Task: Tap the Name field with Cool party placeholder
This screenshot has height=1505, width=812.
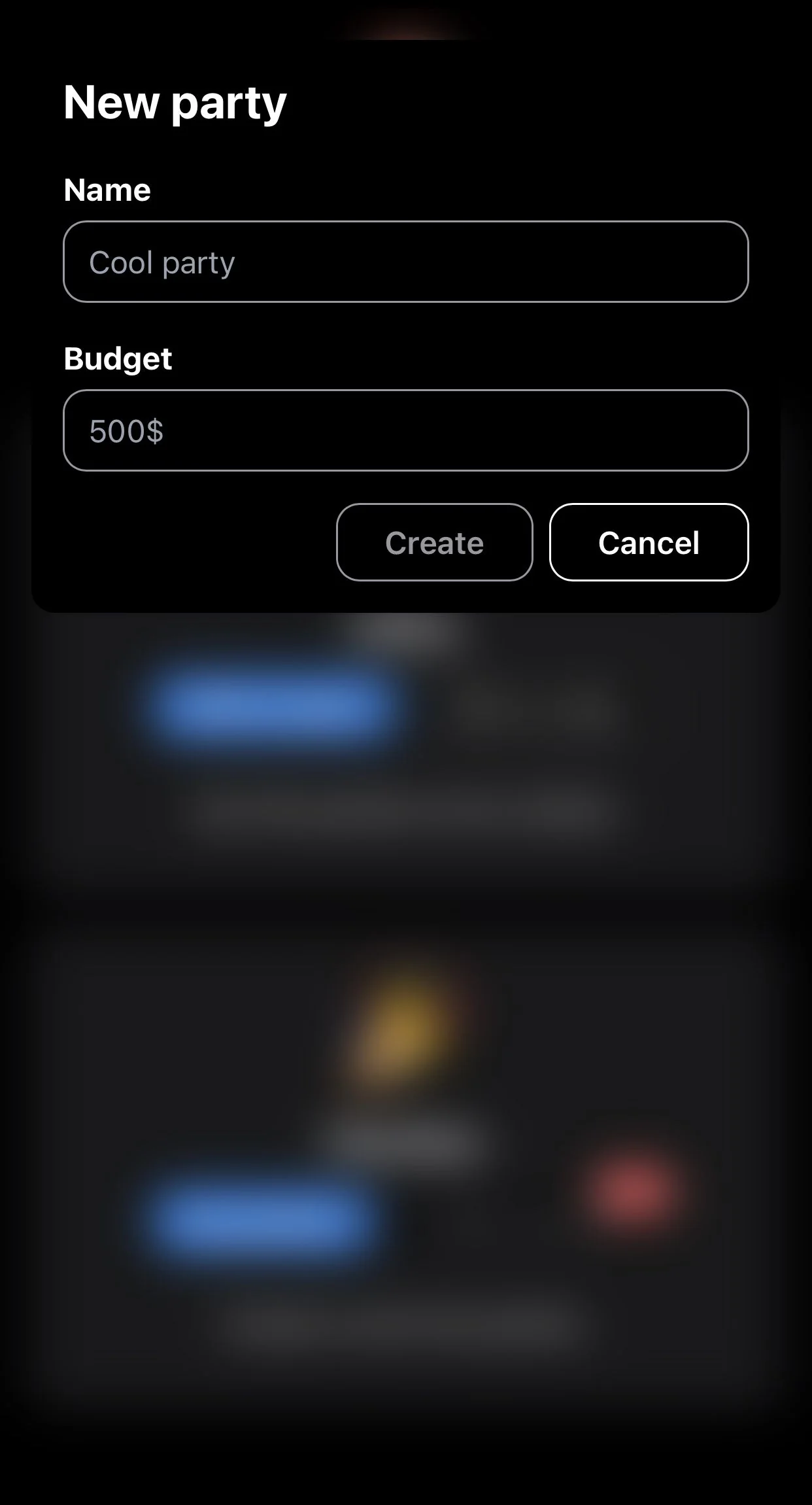Action: (x=405, y=262)
